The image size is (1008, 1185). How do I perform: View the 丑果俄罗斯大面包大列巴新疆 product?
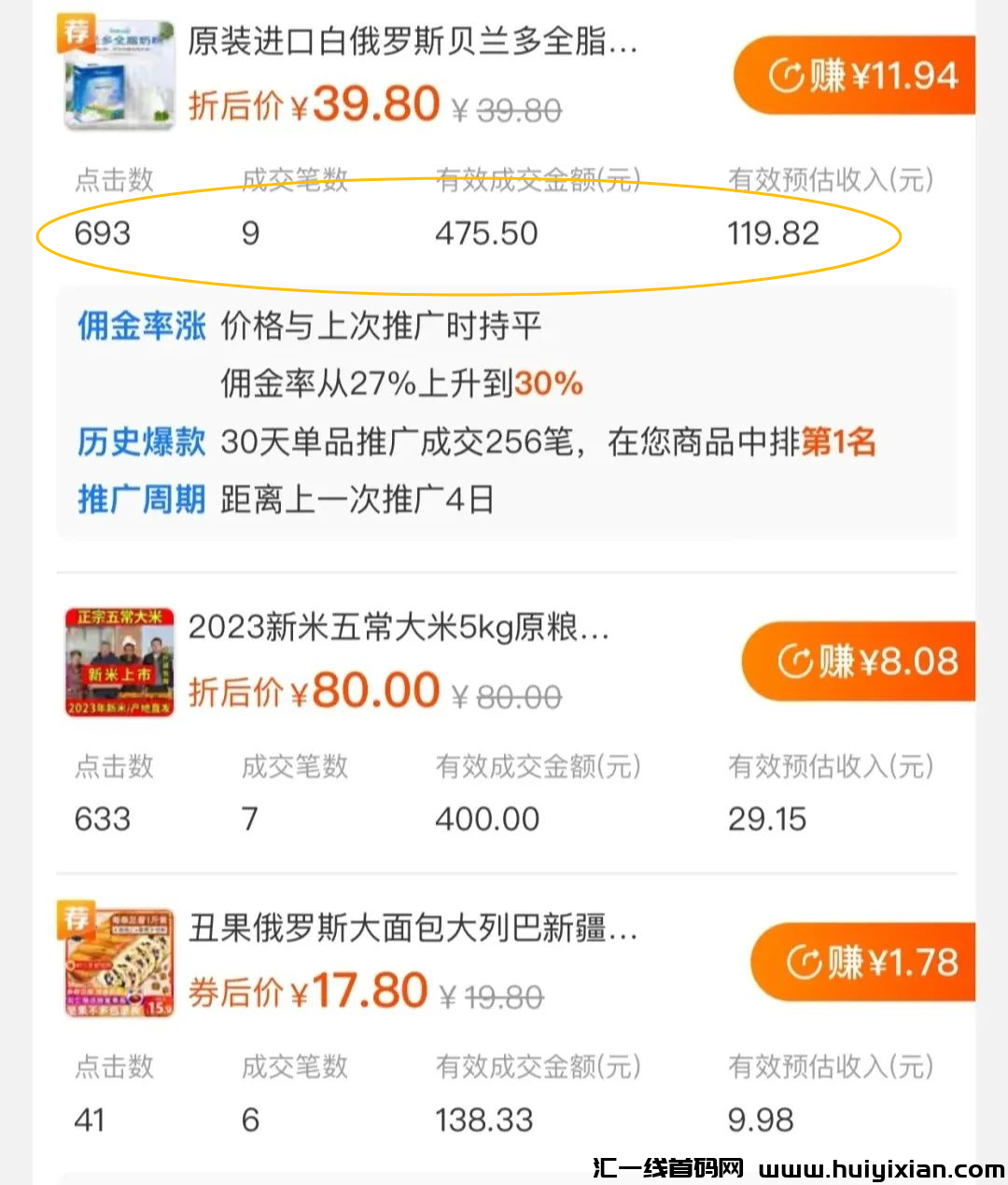point(413,928)
